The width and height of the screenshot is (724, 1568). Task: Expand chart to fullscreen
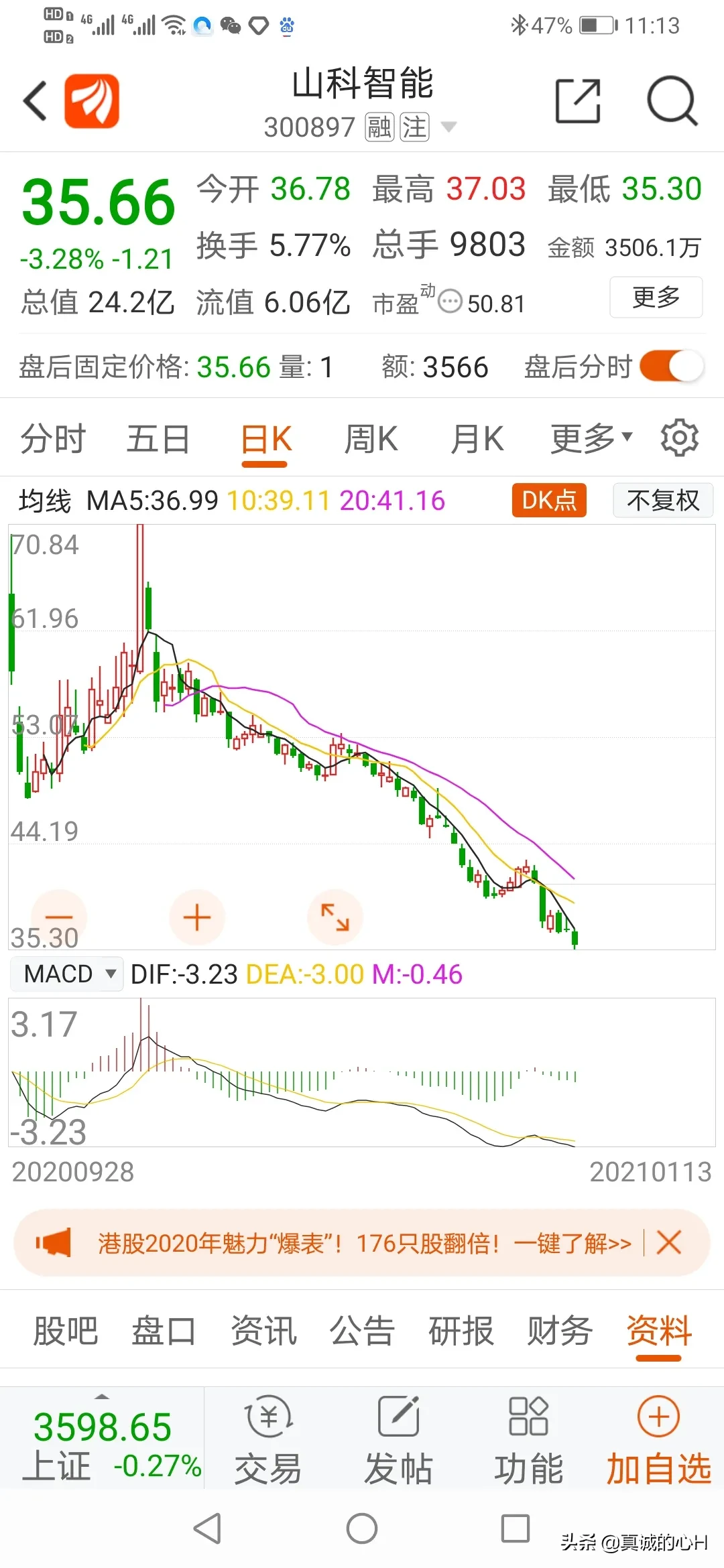(x=335, y=917)
